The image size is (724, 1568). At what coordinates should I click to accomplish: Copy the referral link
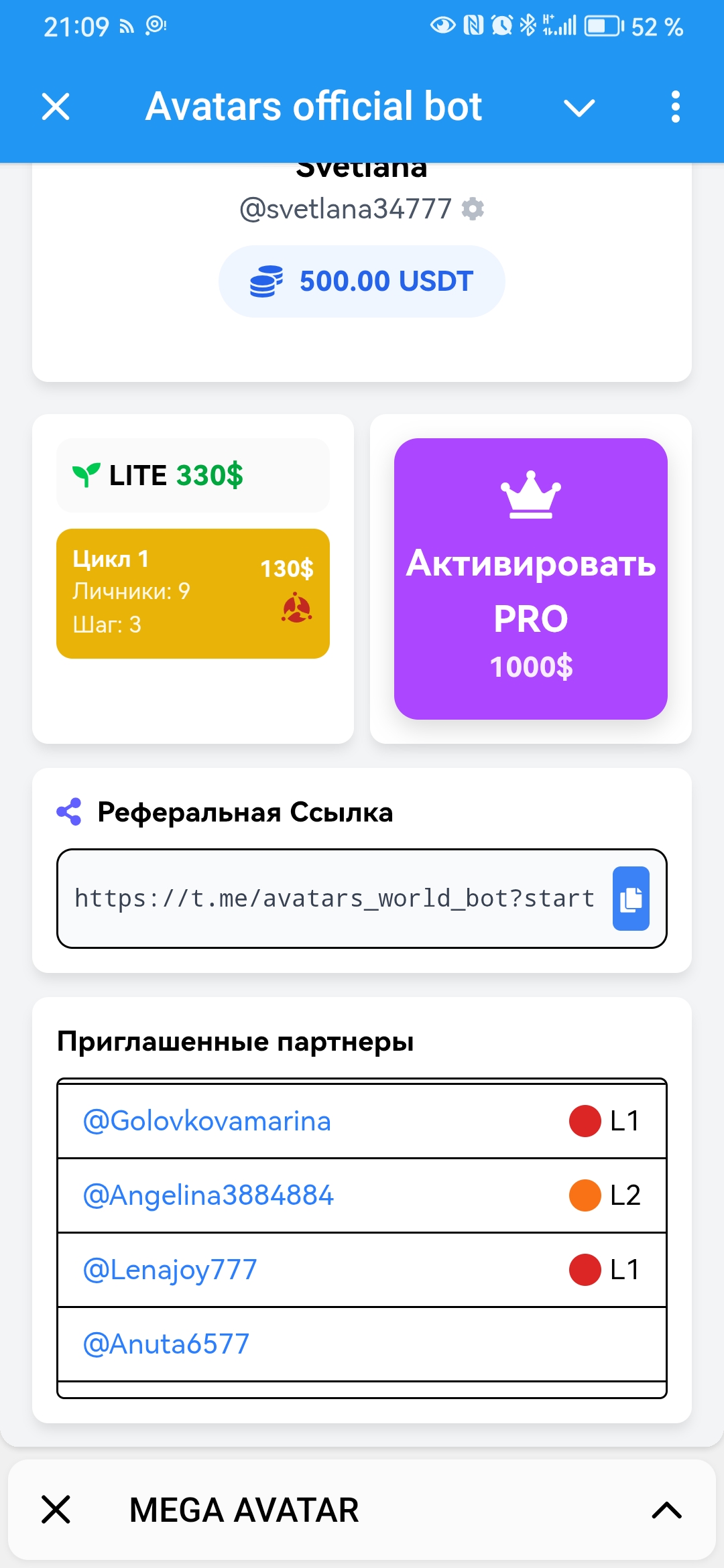[631, 899]
